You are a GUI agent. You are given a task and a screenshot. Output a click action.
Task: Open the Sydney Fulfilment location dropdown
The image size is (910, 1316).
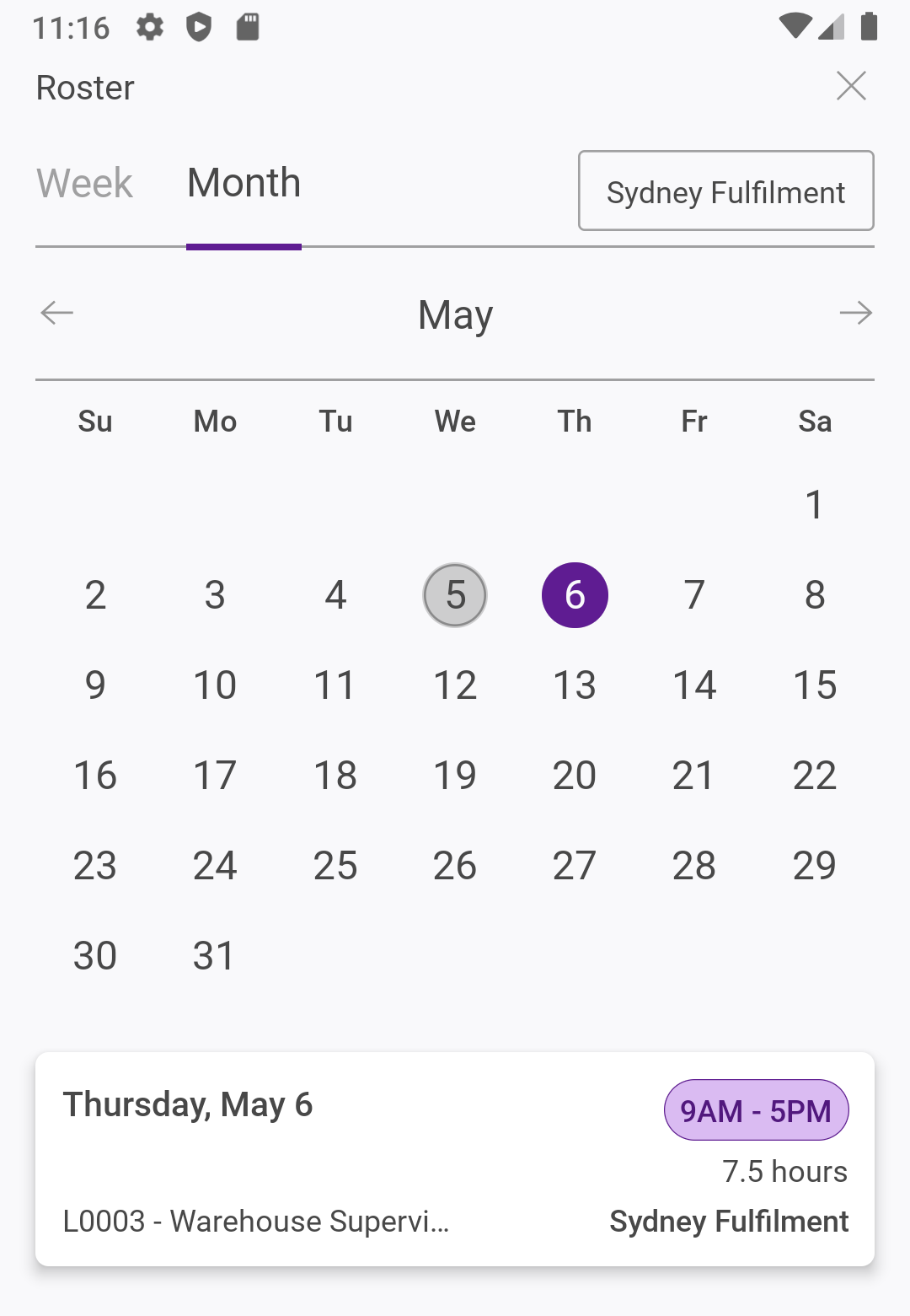725,191
